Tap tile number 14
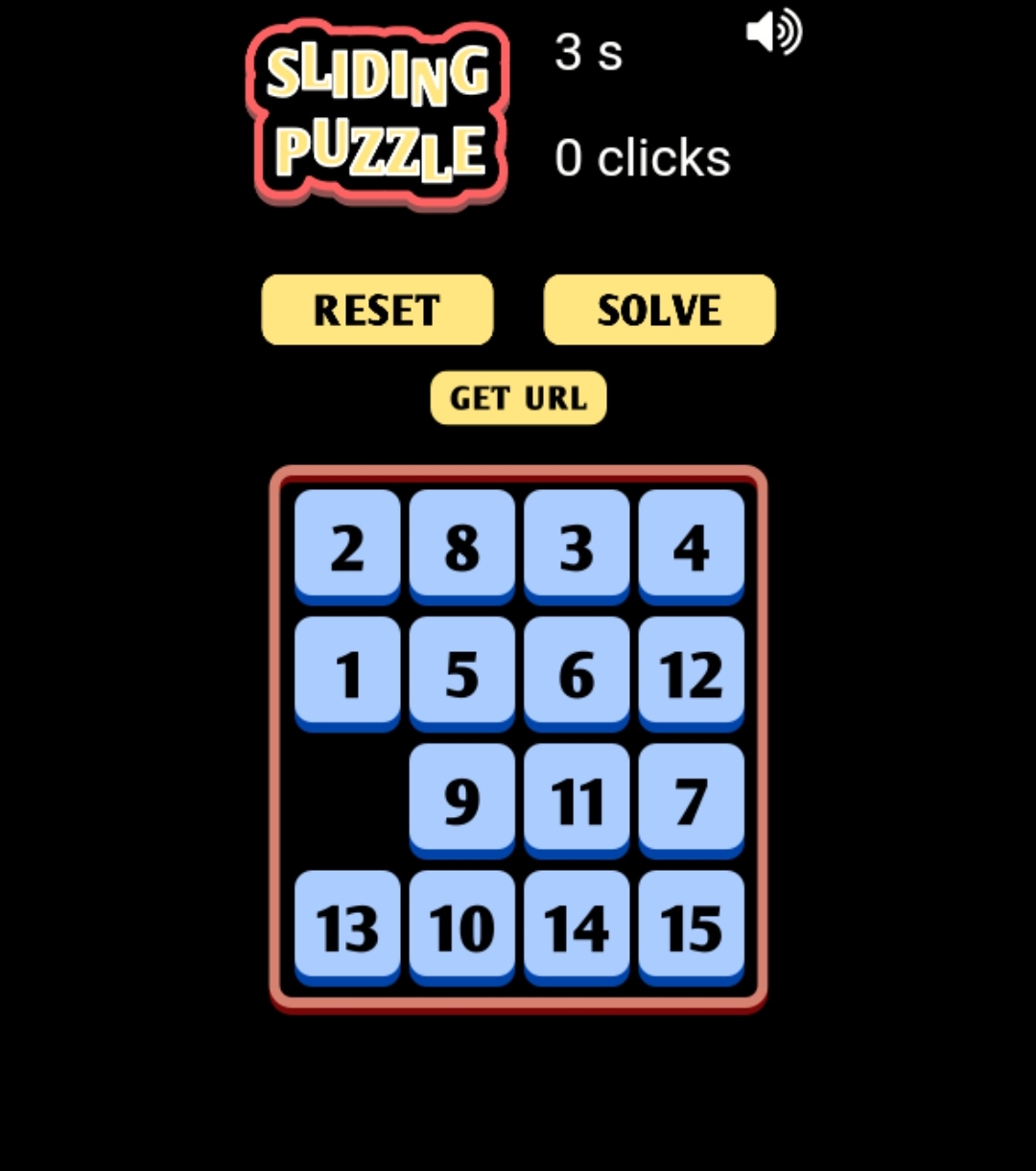 point(577,925)
